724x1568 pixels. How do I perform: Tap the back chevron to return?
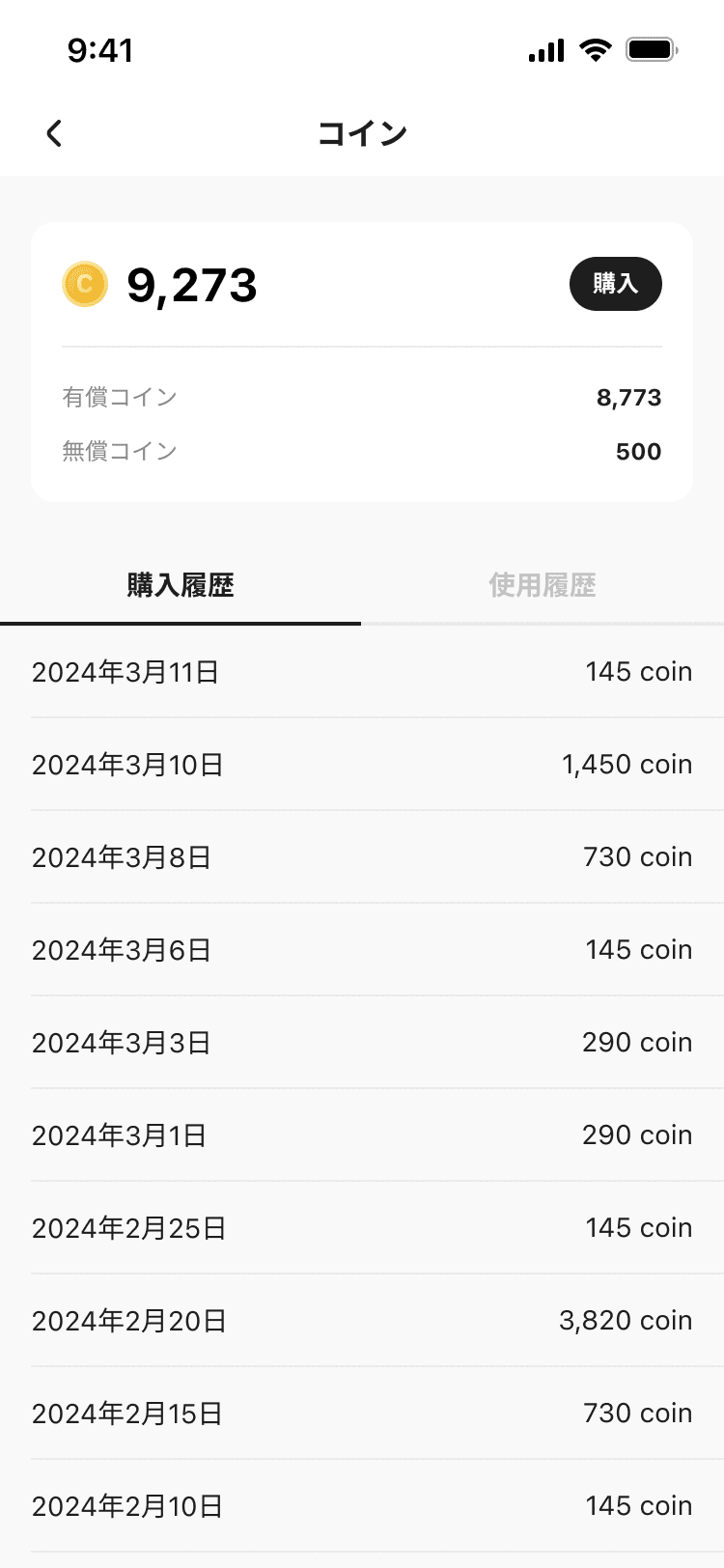click(x=54, y=132)
